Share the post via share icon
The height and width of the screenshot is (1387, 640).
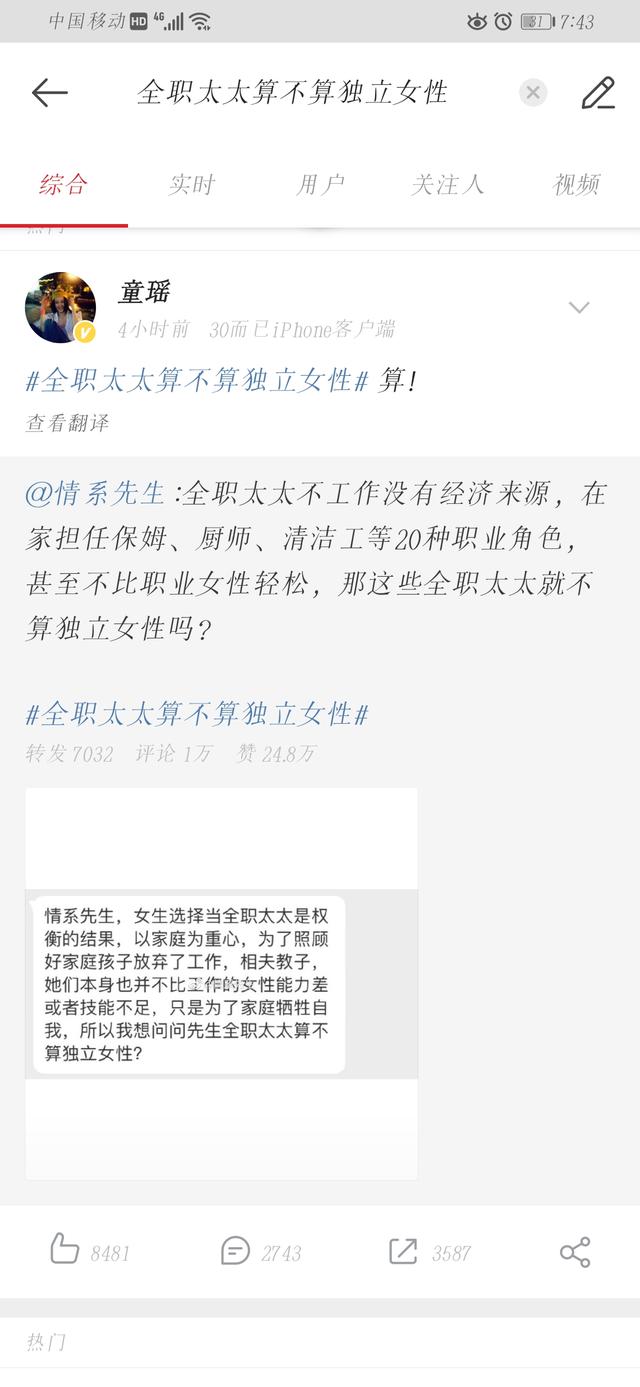tap(575, 1252)
